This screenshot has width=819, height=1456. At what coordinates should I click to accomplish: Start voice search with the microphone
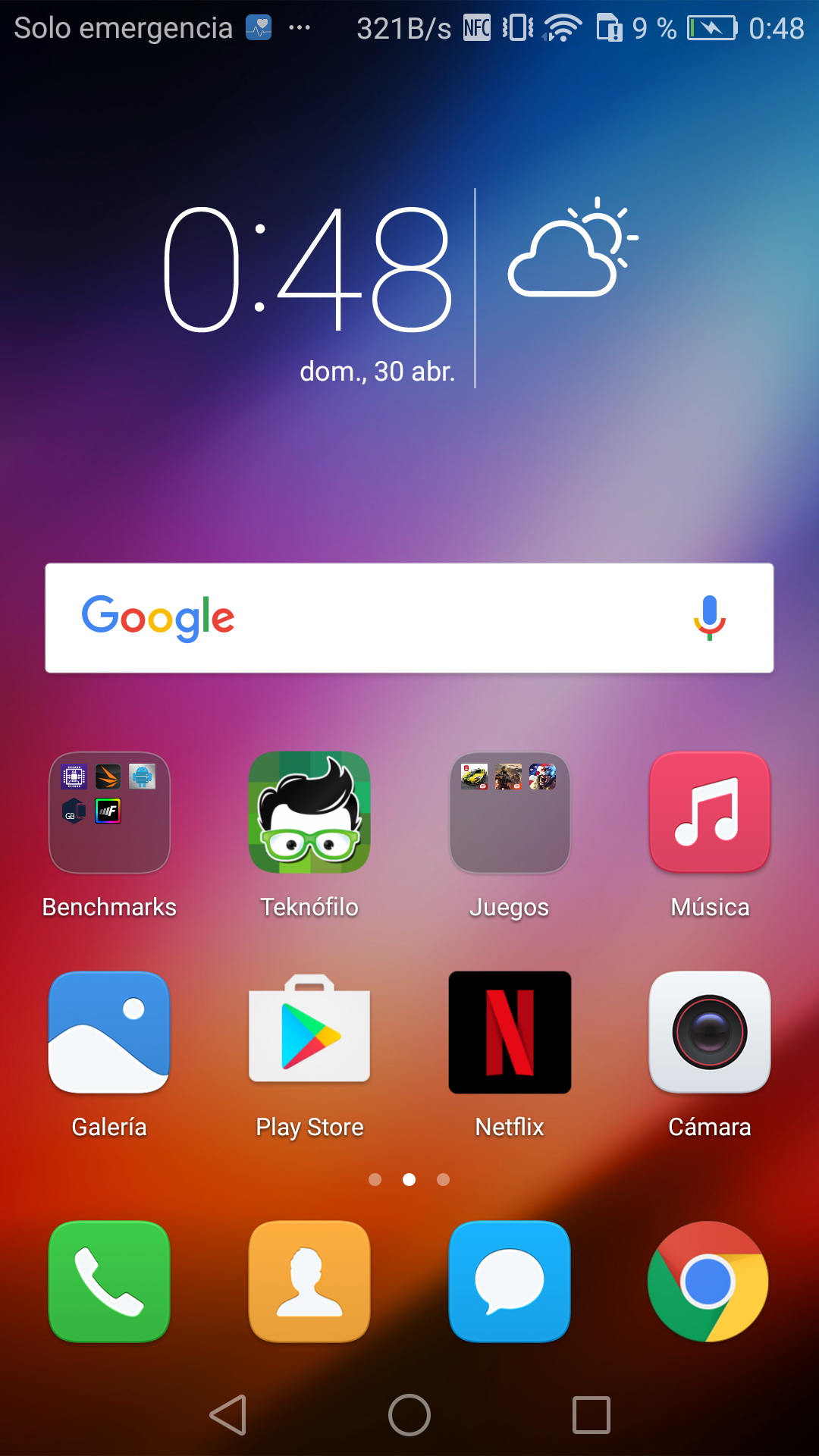(x=710, y=618)
